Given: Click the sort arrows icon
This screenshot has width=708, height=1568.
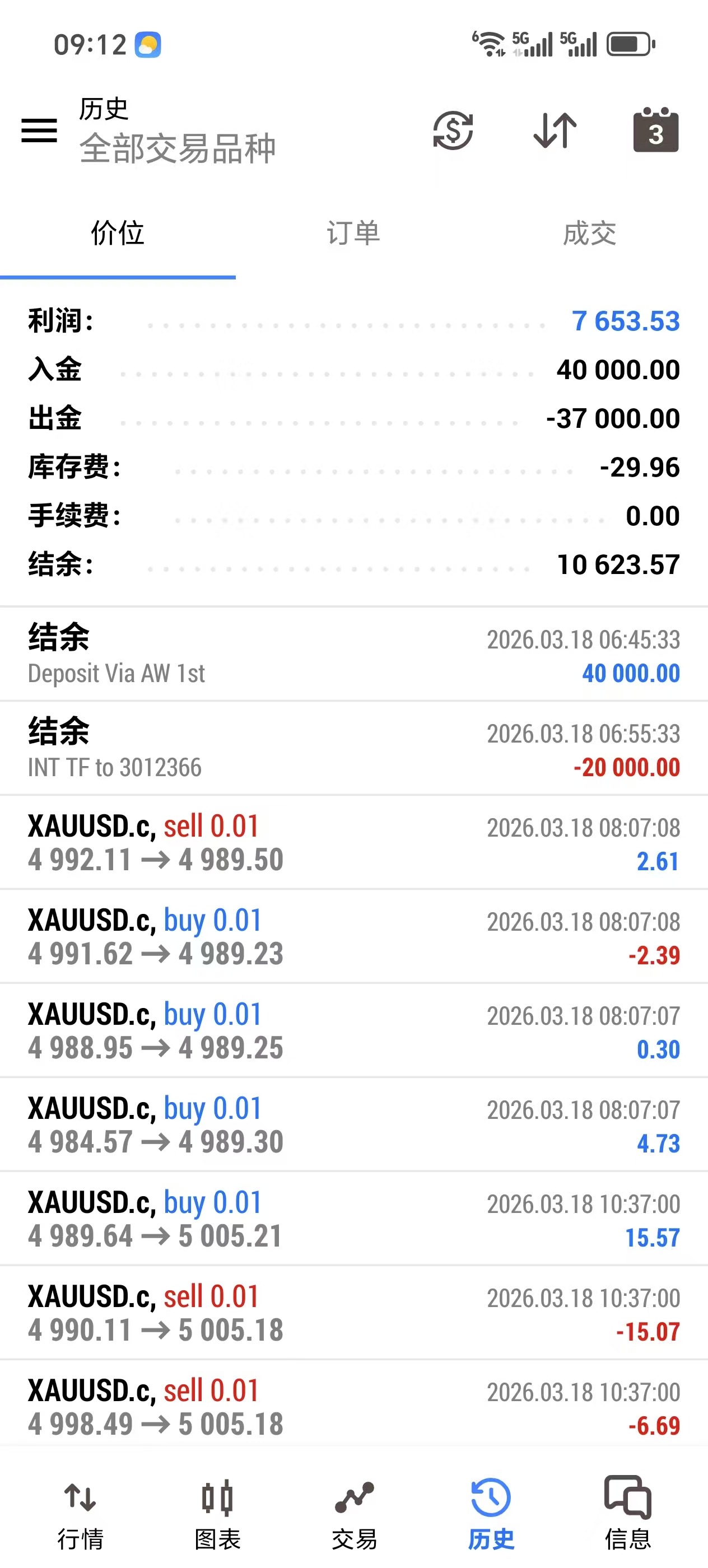Looking at the screenshot, I should click(x=554, y=131).
